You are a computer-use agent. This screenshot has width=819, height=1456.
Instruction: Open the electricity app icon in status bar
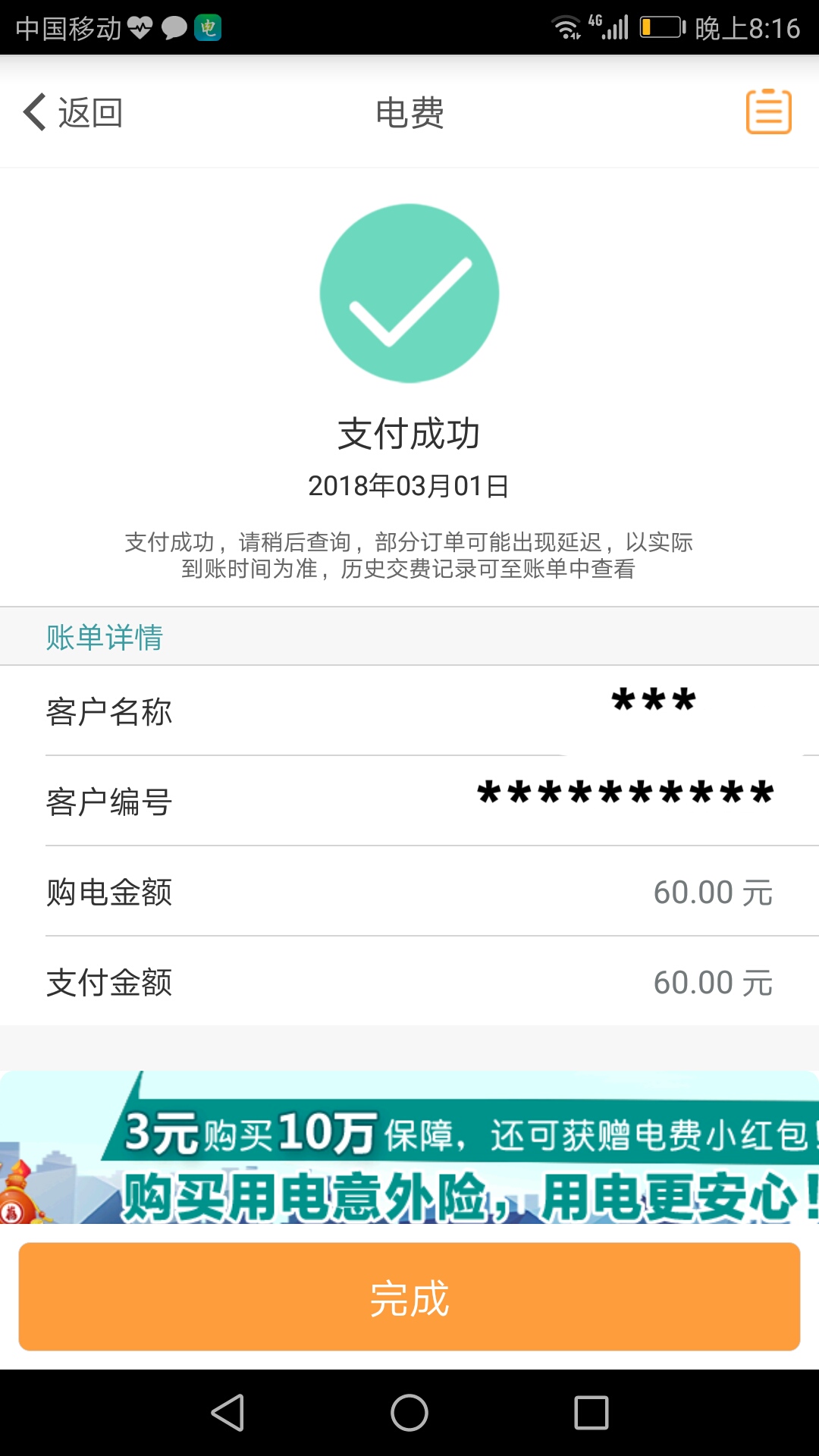210,29
